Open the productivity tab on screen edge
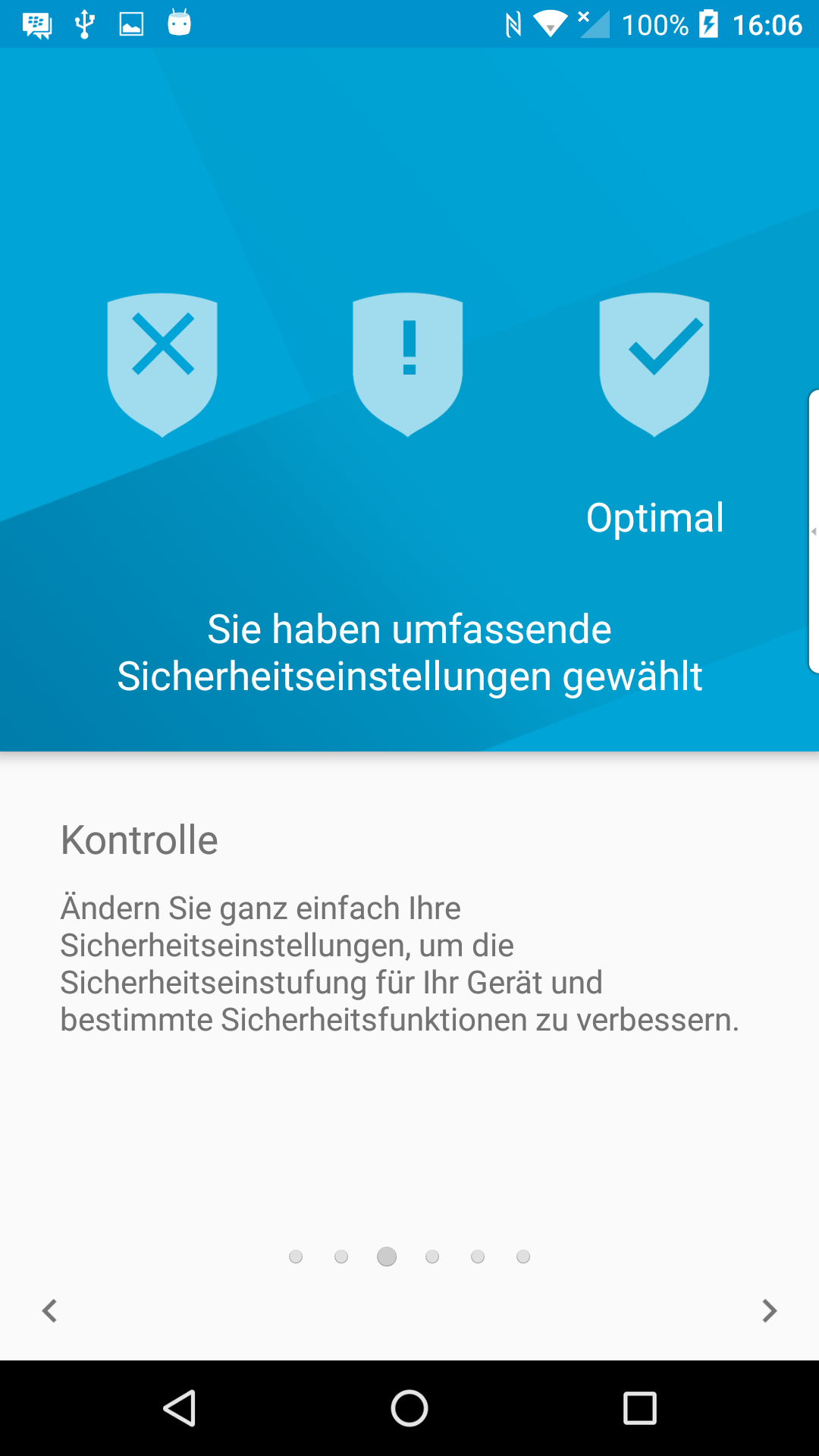Viewport: 819px width, 1456px height. point(813,531)
